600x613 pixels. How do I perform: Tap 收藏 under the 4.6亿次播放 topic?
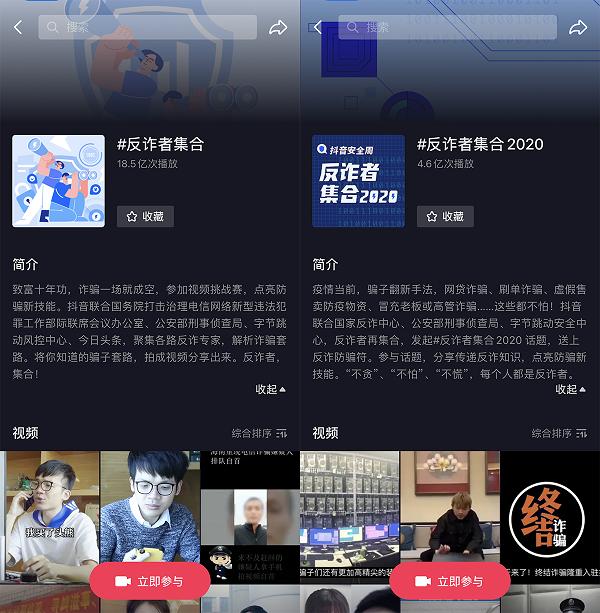tap(446, 216)
